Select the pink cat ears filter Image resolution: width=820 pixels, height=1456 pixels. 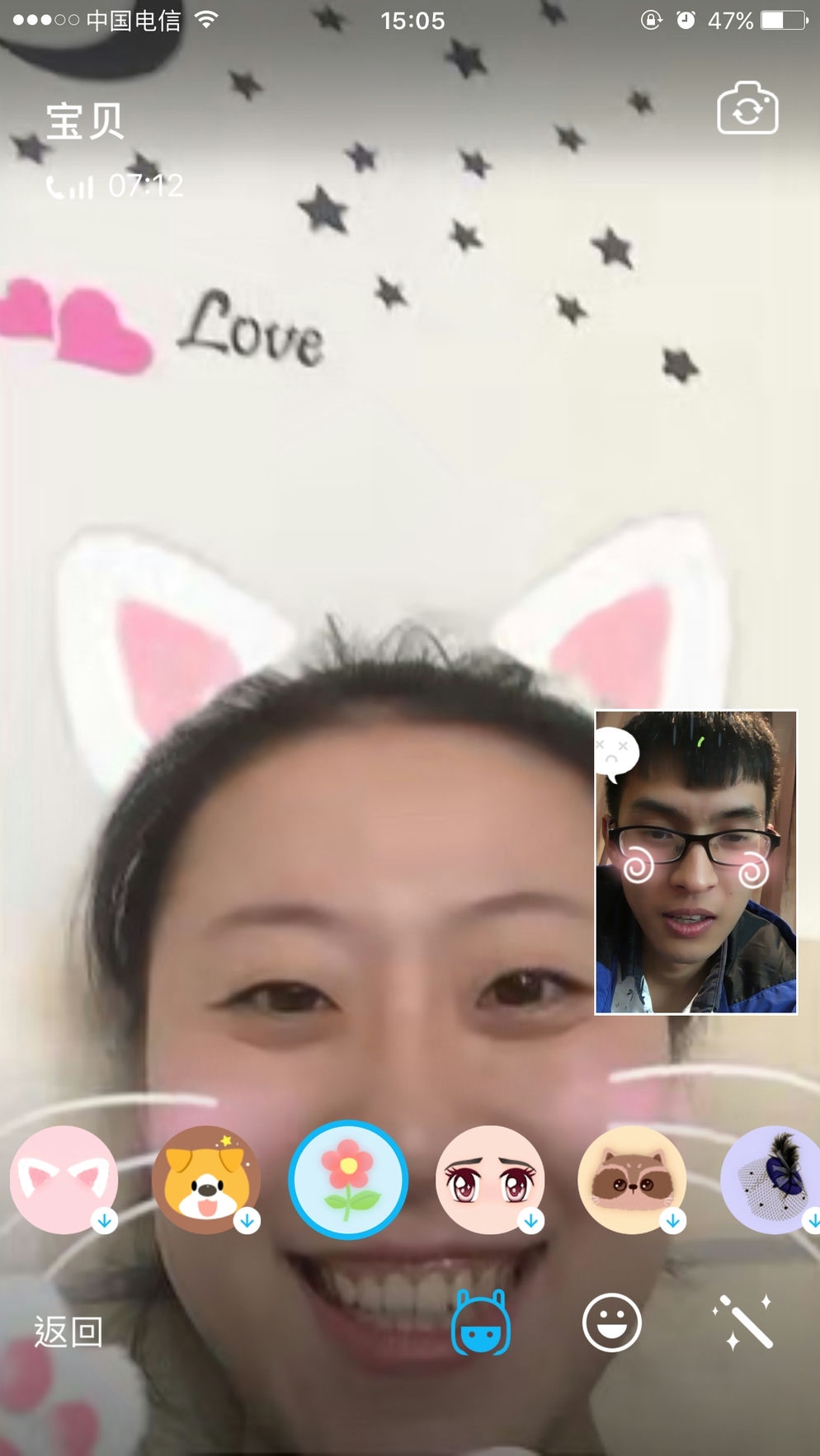[x=64, y=1180]
